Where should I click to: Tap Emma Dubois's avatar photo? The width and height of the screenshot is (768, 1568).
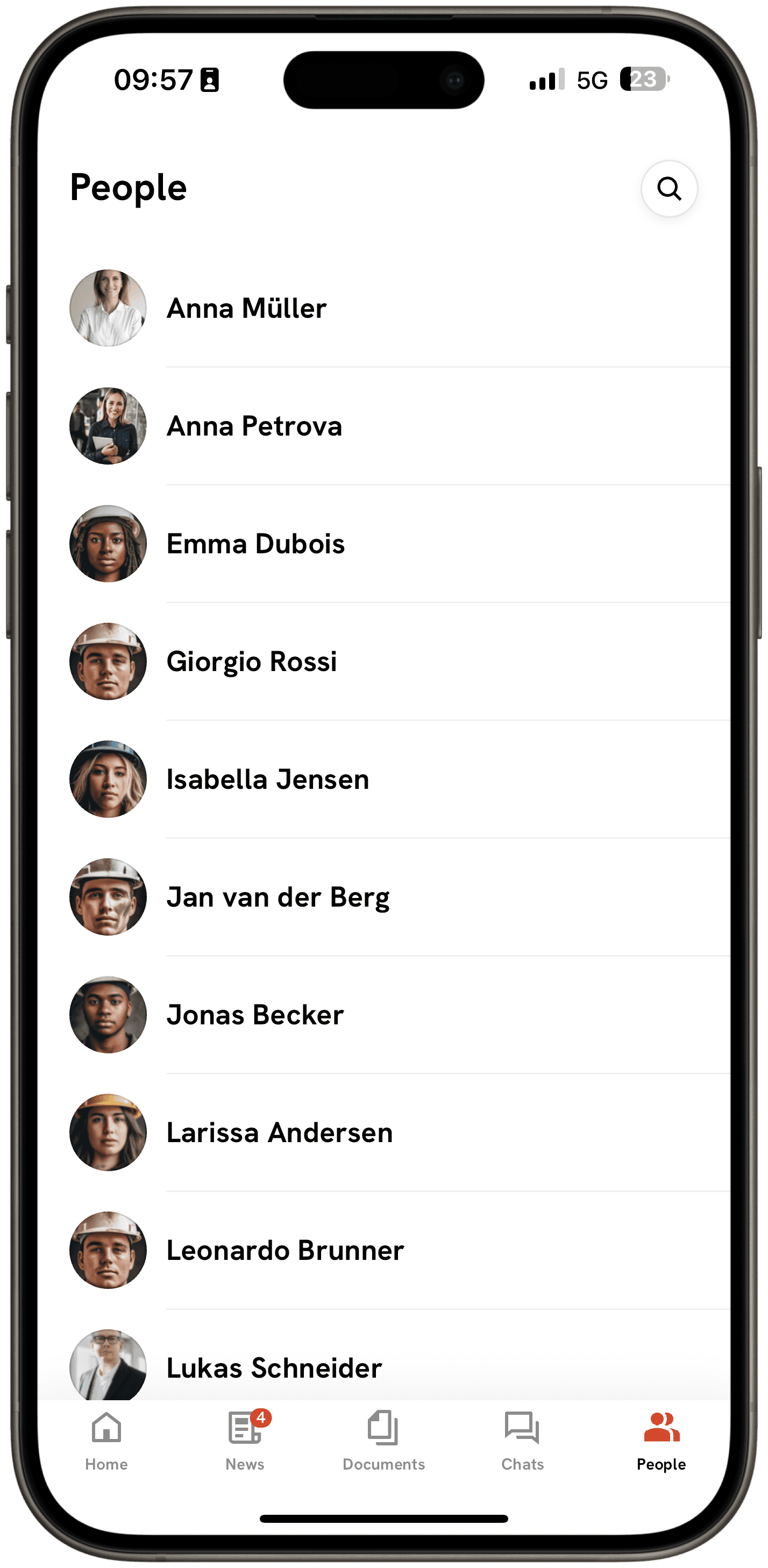pos(108,544)
